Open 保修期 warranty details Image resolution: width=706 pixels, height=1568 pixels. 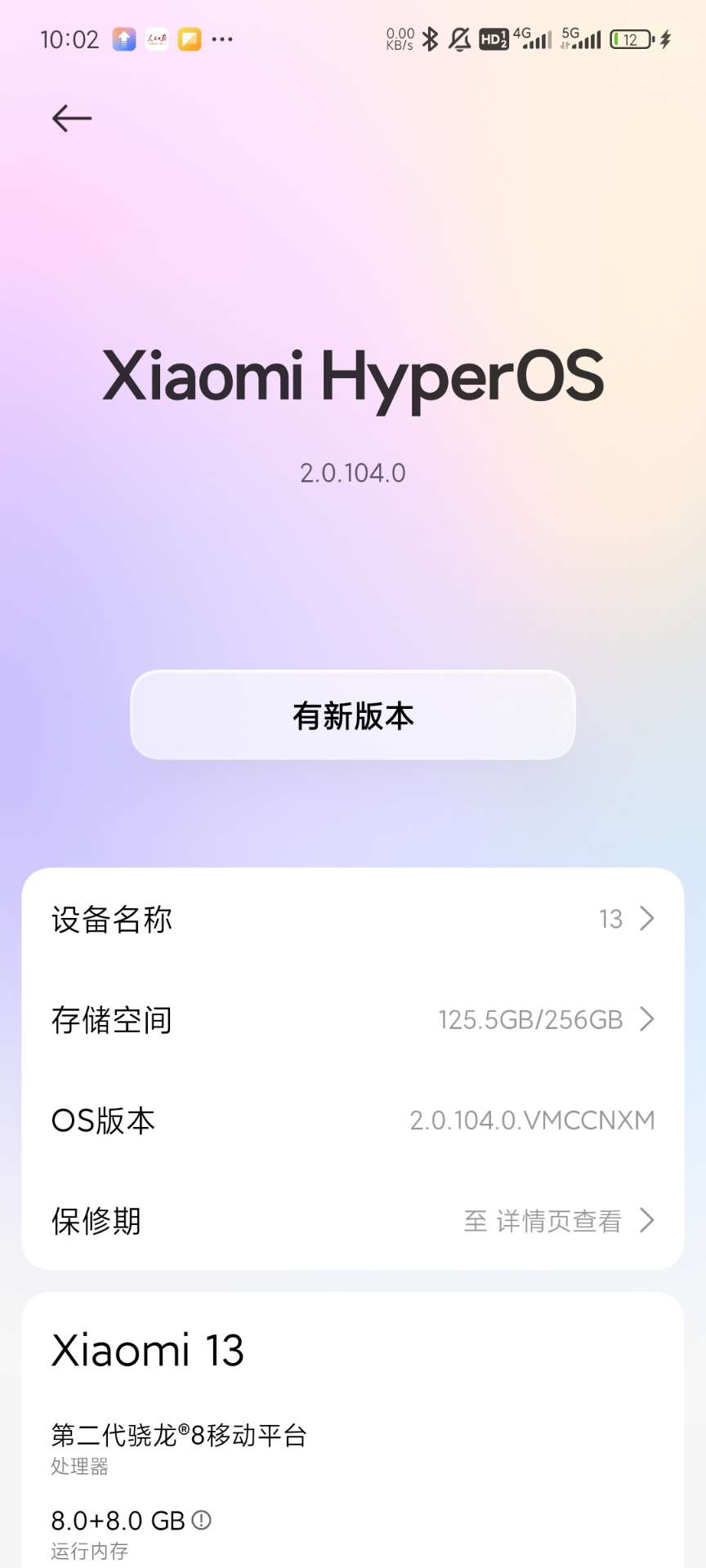353,1220
